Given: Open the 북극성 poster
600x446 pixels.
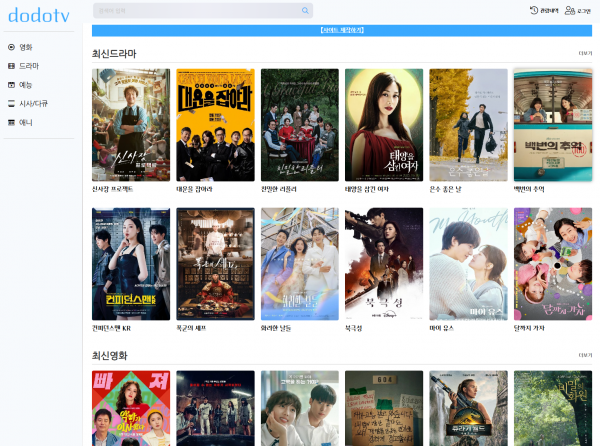Looking at the screenshot, I should [383, 264].
